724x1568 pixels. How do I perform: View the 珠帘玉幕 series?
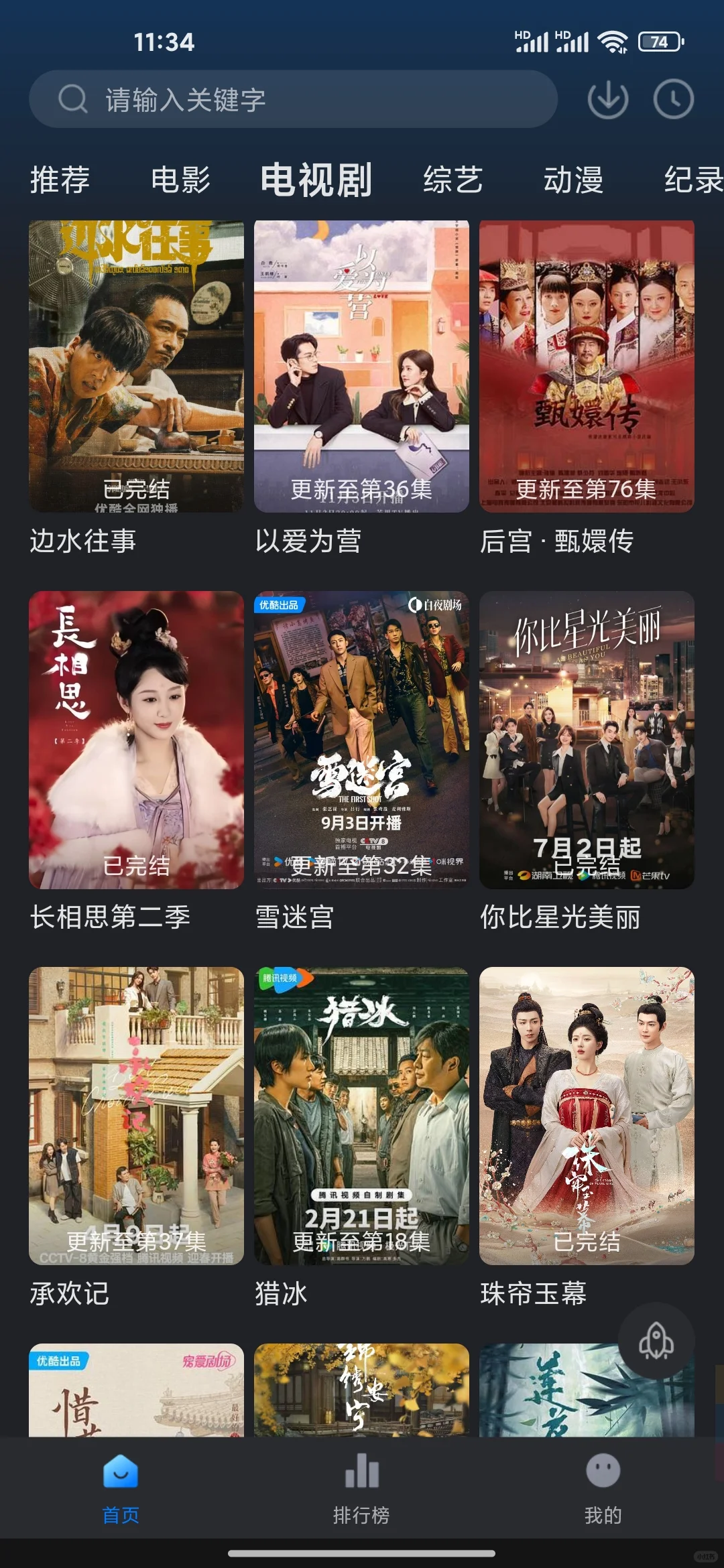pyautogui.click(x=587, y=1116)
